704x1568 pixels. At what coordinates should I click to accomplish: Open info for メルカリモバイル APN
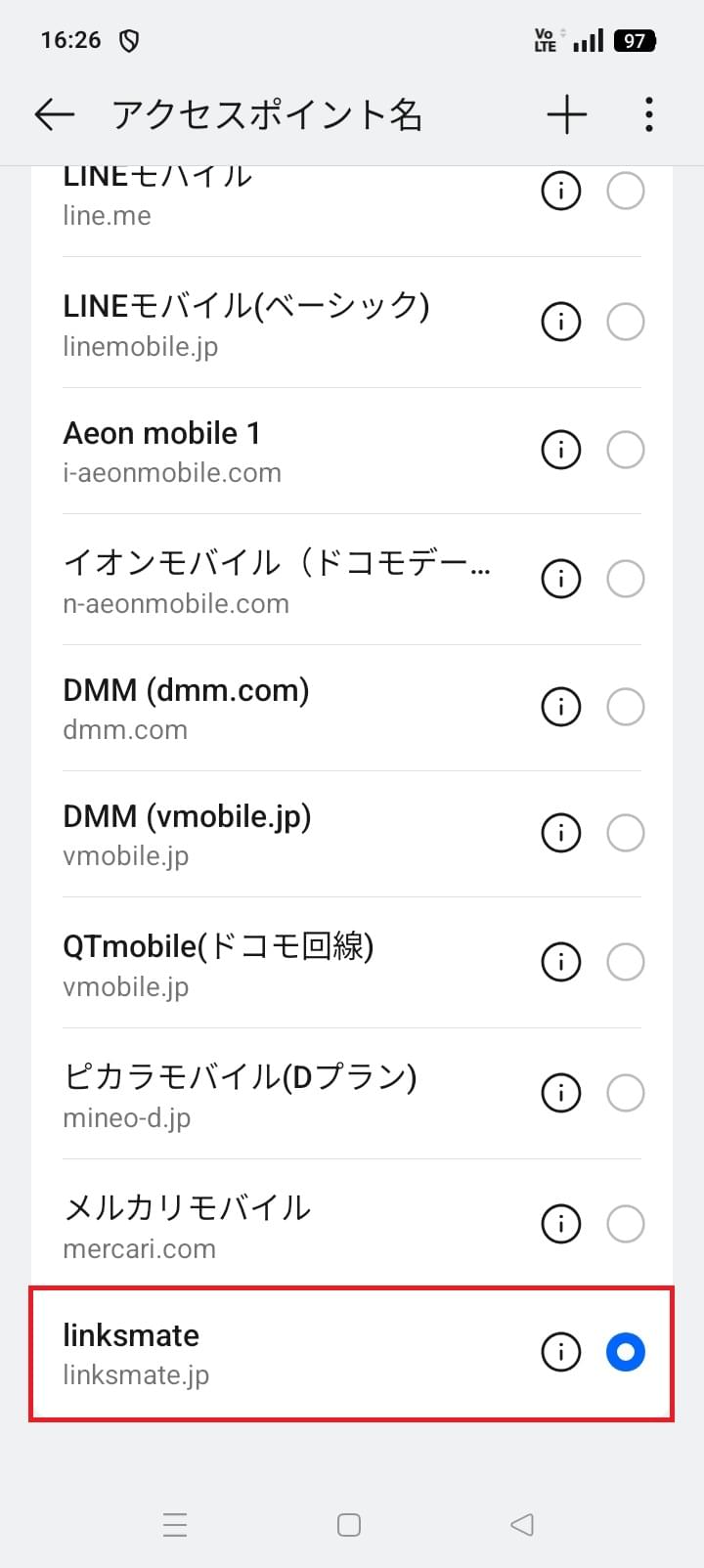point(560,1223)
